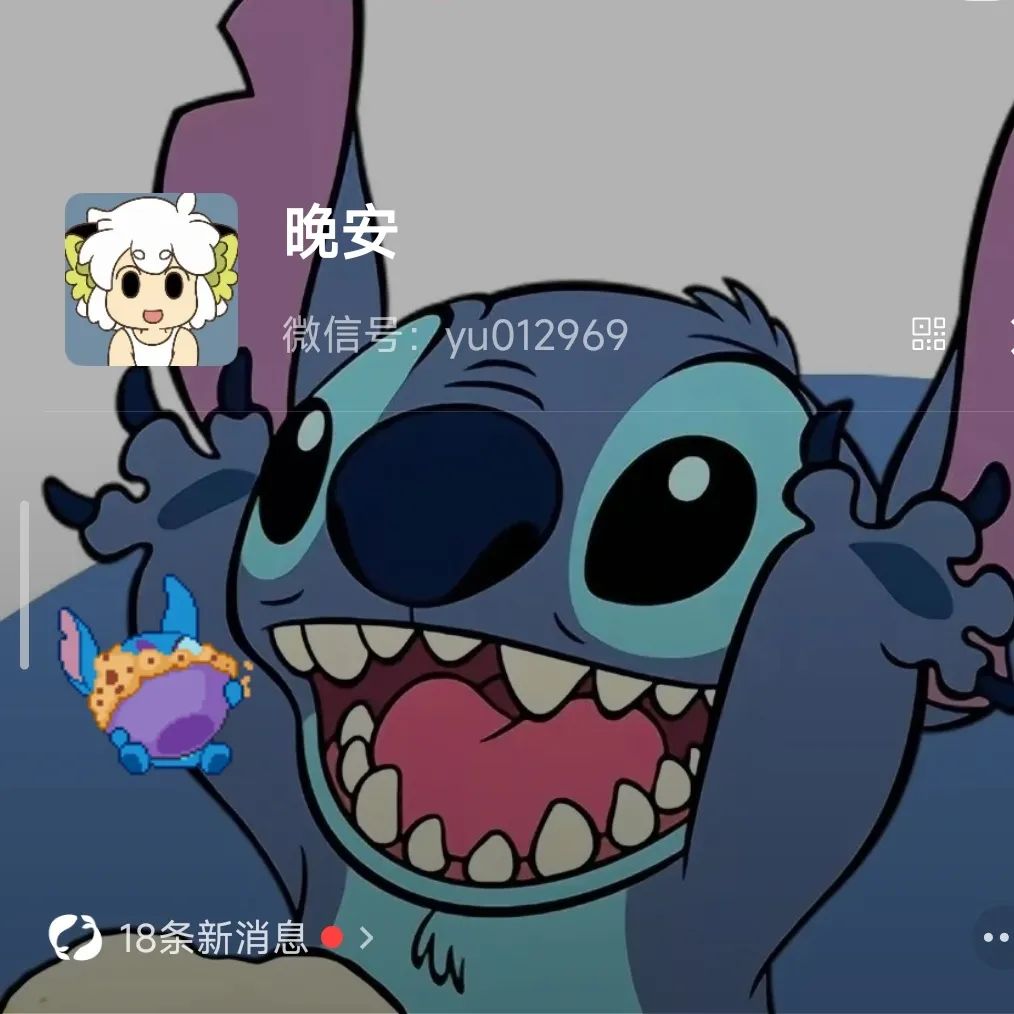This screenshot has height=1014, width=1014.
Task: Open the profile avatar picture
Action: pyautogui.click(x=151, y=279)
